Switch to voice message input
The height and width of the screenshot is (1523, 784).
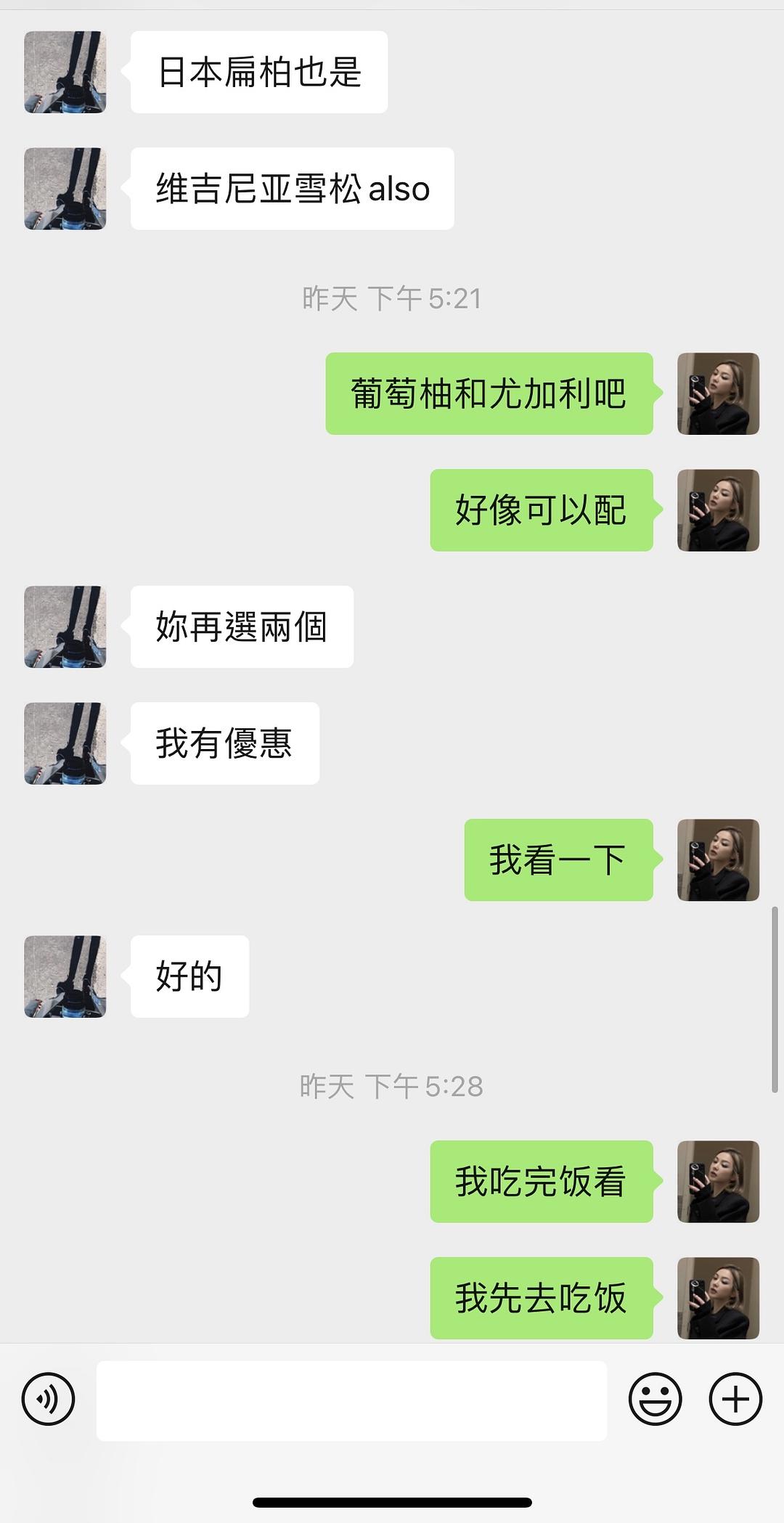point(48,1399)
